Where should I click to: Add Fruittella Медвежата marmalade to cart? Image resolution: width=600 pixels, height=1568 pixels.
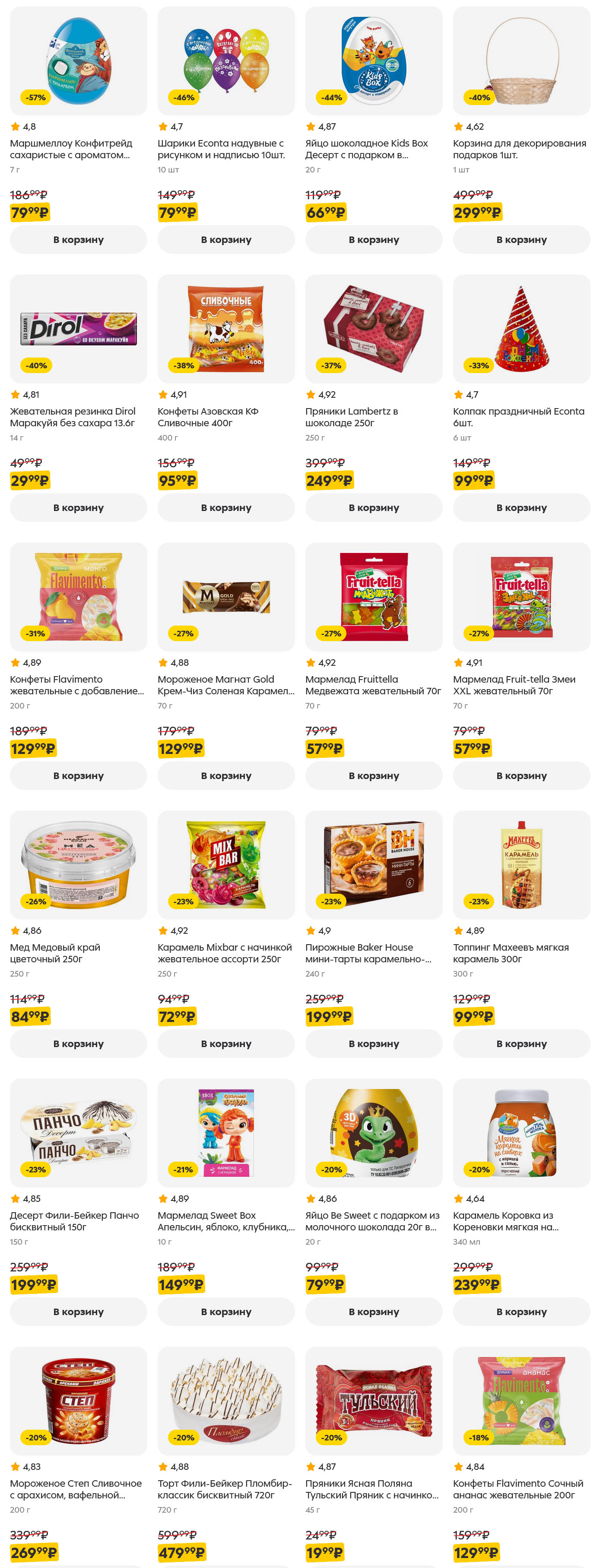click(x=373, y=776)
